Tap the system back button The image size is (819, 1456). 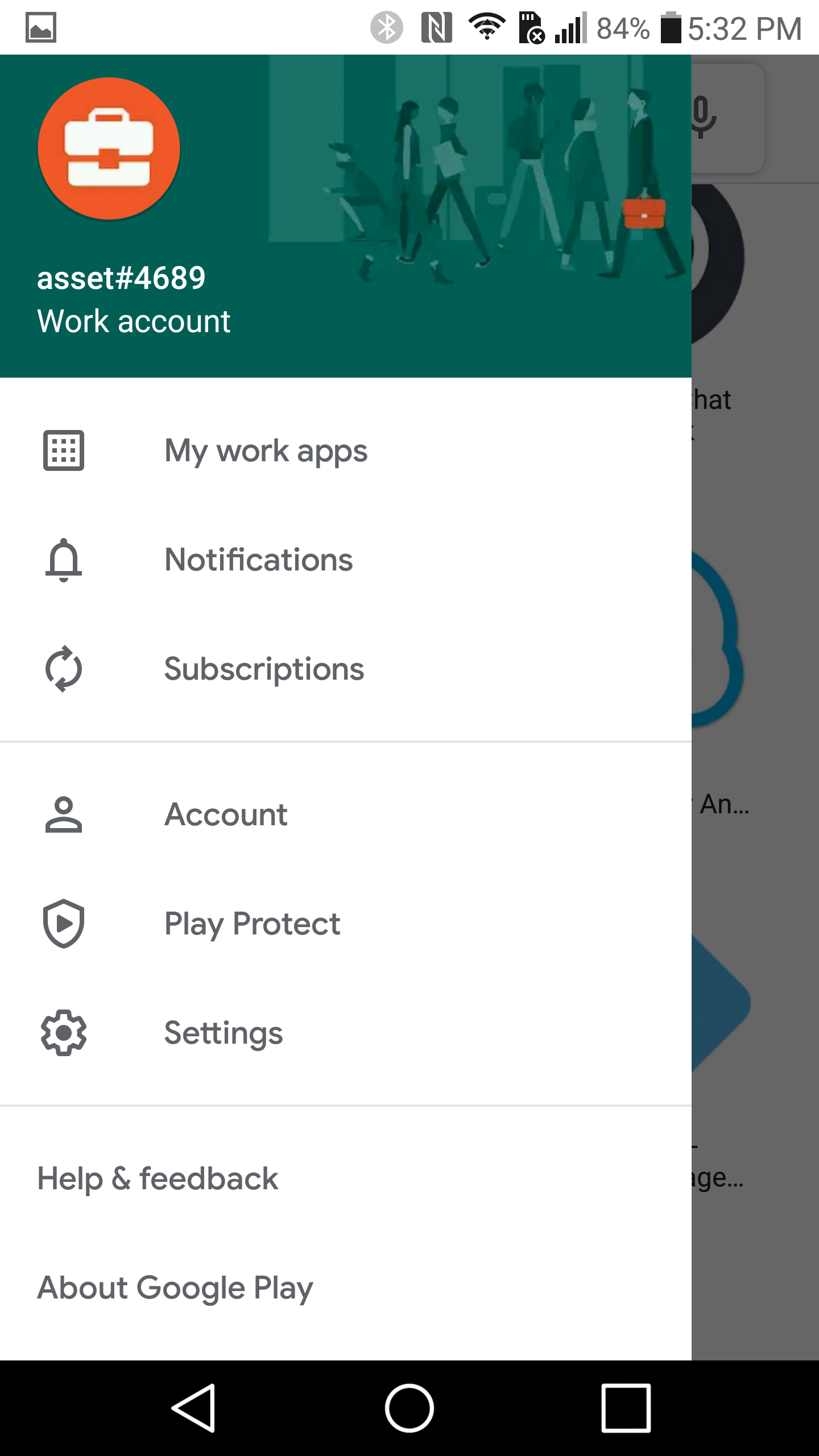[193, 1408]
